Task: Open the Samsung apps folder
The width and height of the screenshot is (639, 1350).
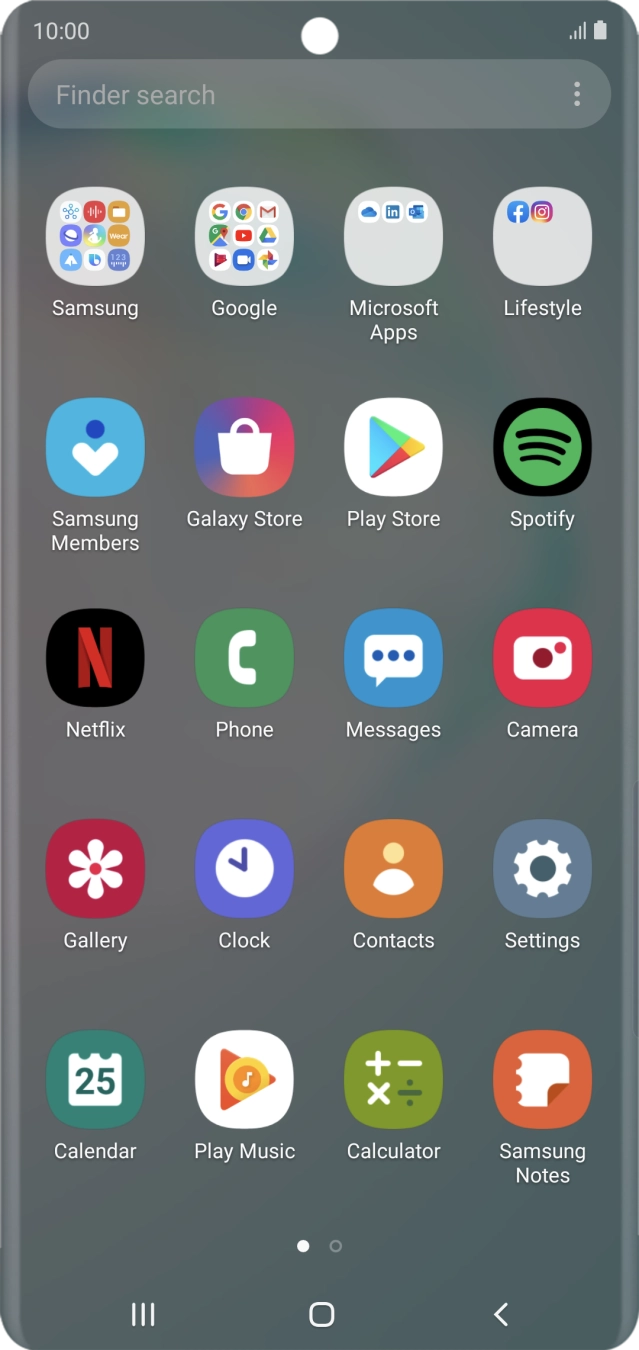Action: click(x=95, y=237)
